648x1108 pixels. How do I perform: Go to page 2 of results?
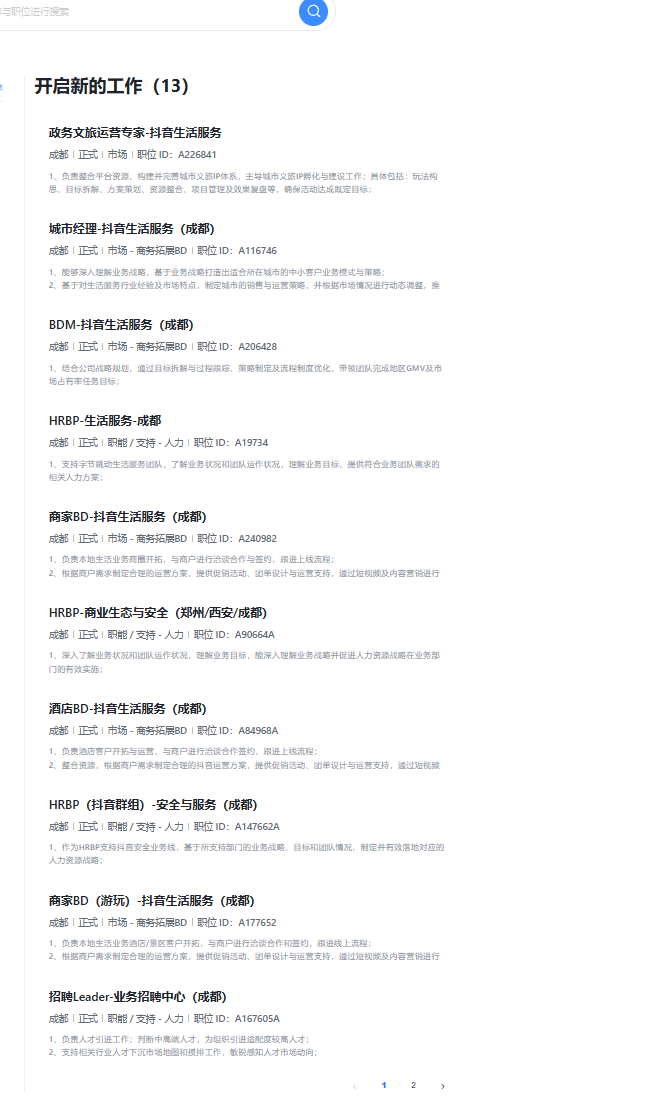pyautogui.click(x=413, y=1085)
